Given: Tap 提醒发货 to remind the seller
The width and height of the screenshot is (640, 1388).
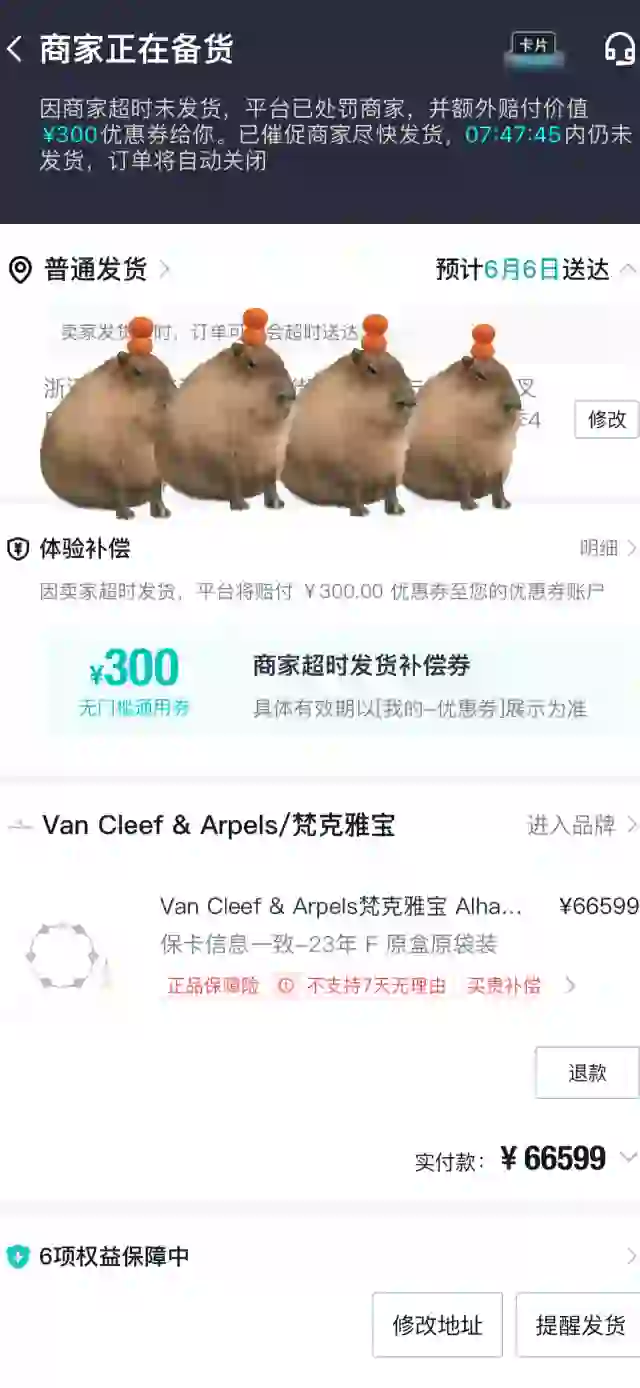Looking at the screenshot, I should 579,1325.
